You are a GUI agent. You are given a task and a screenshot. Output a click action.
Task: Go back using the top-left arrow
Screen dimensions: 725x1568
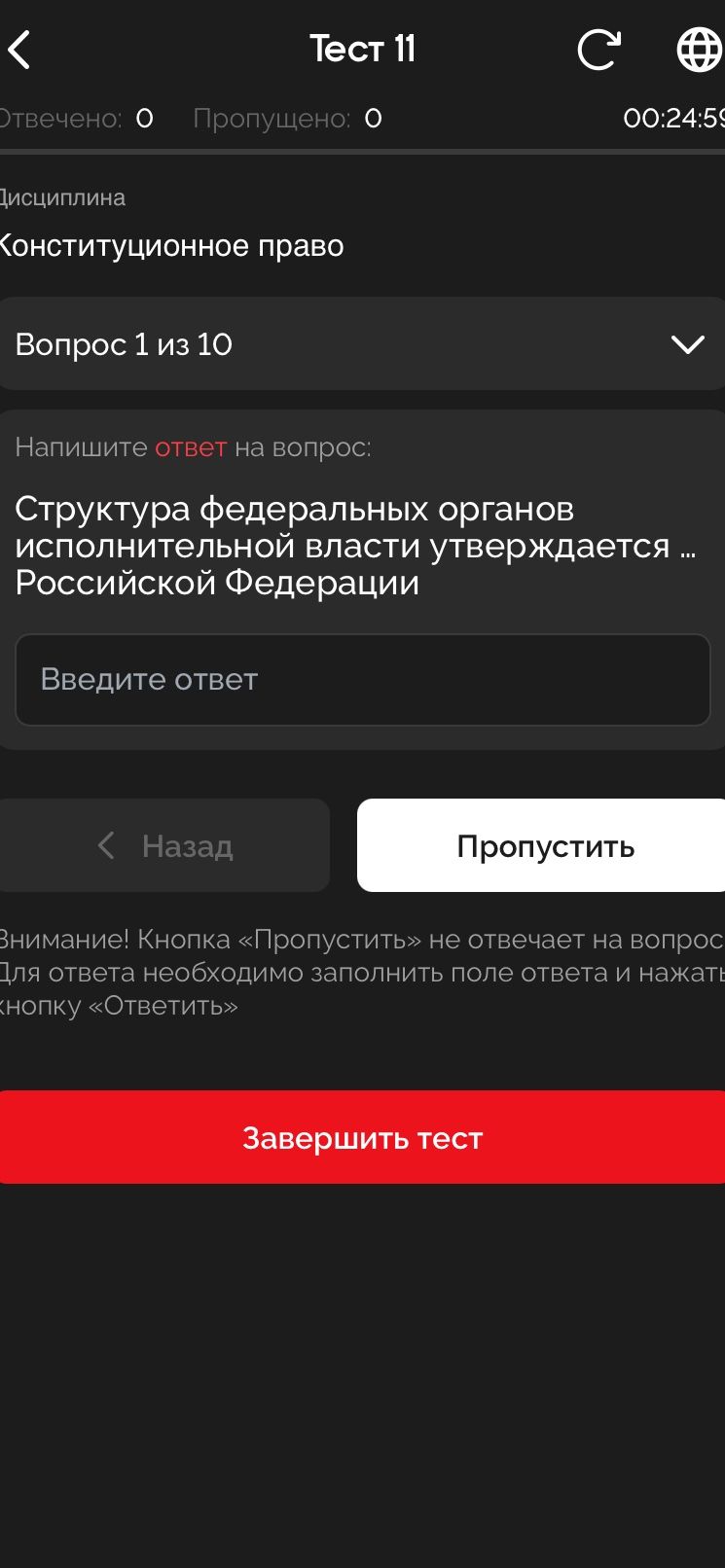[x=19, y=50]
